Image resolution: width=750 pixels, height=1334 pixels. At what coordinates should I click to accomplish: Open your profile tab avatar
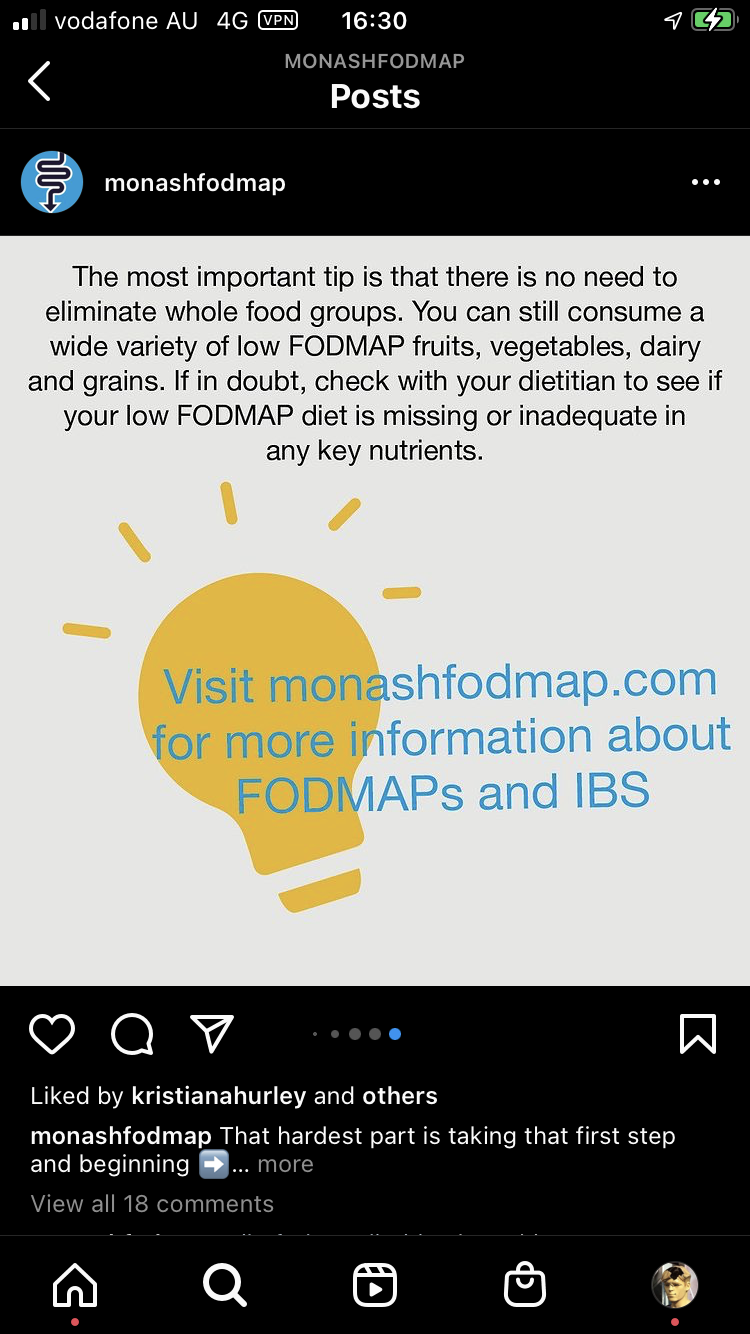coord(675,1285)
